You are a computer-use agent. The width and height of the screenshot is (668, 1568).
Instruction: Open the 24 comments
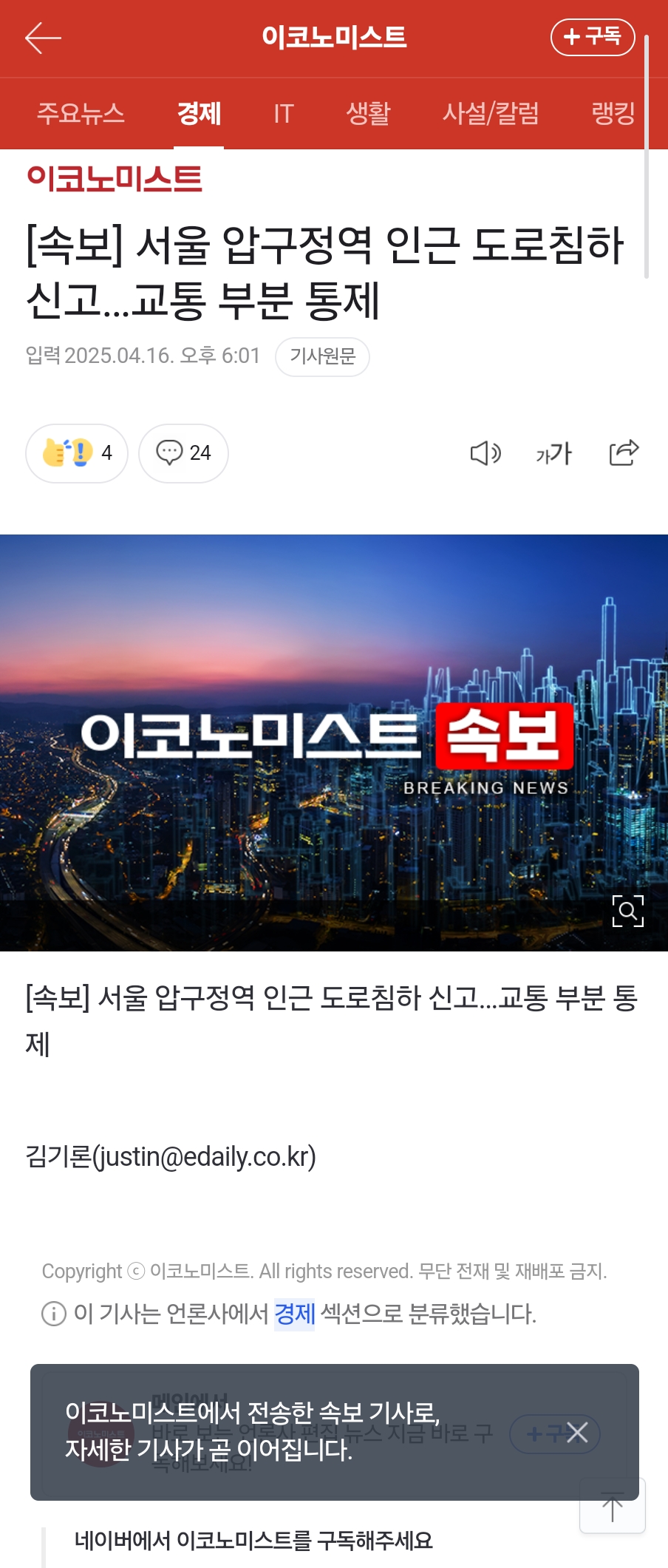pos(183,452)
